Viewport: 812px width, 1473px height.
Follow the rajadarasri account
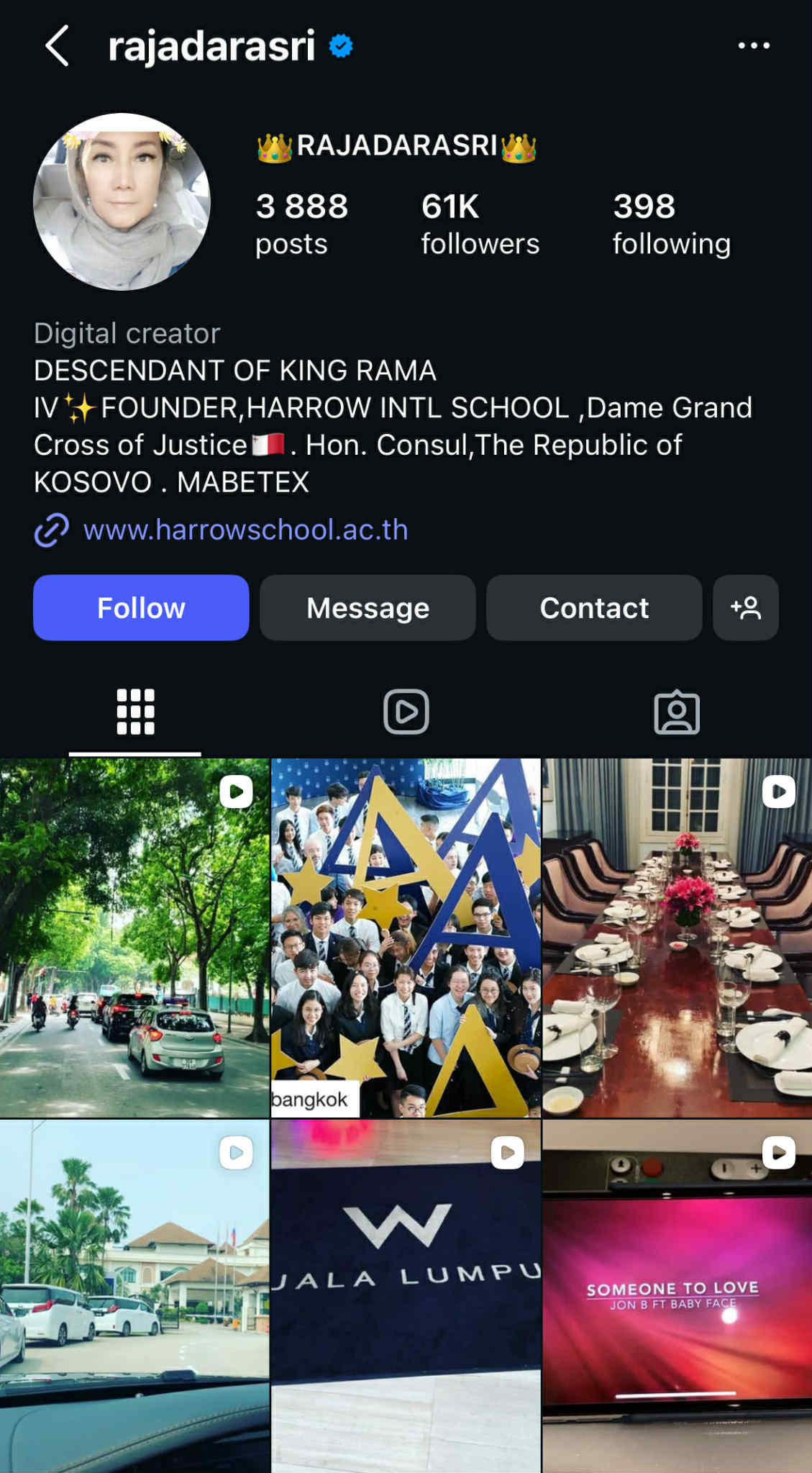pos(141,608)
